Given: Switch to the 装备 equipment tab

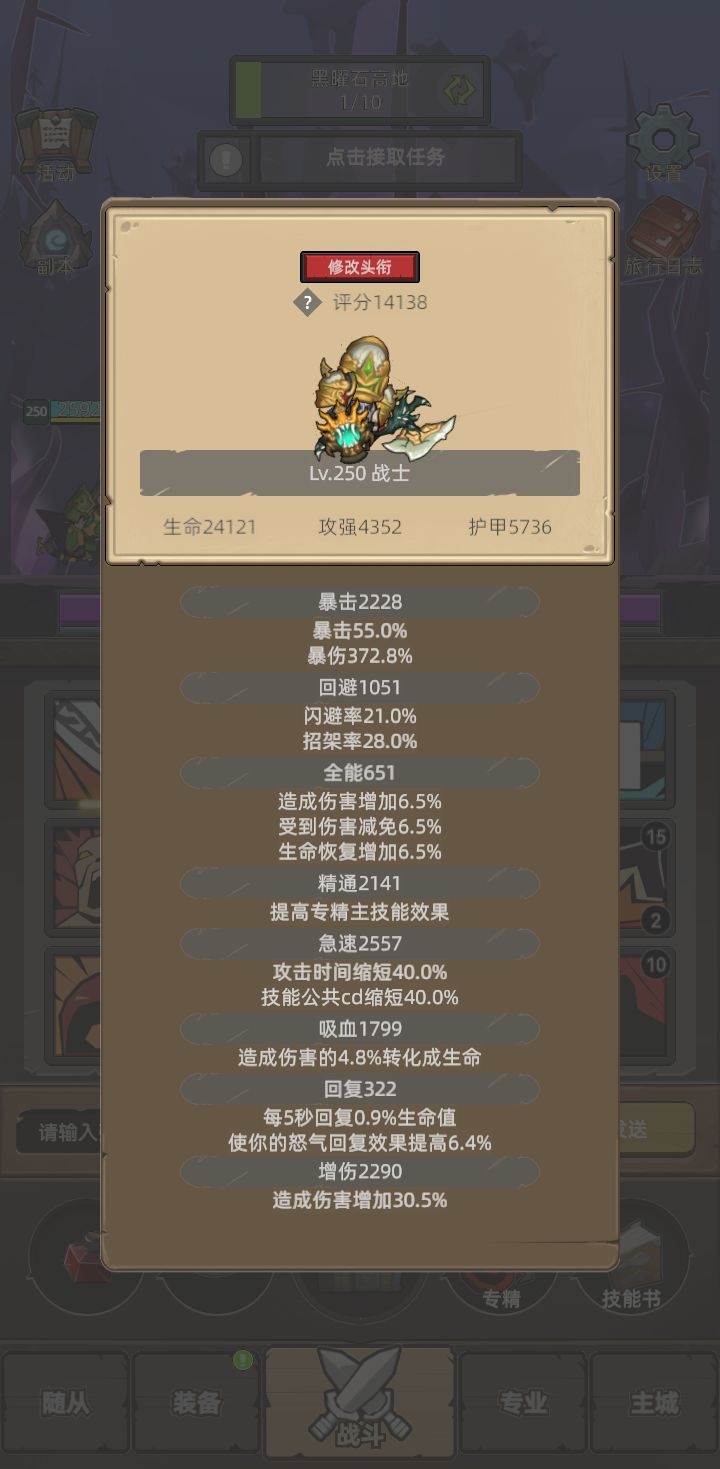Looking at the screenshot, I should pos(197,1404).
